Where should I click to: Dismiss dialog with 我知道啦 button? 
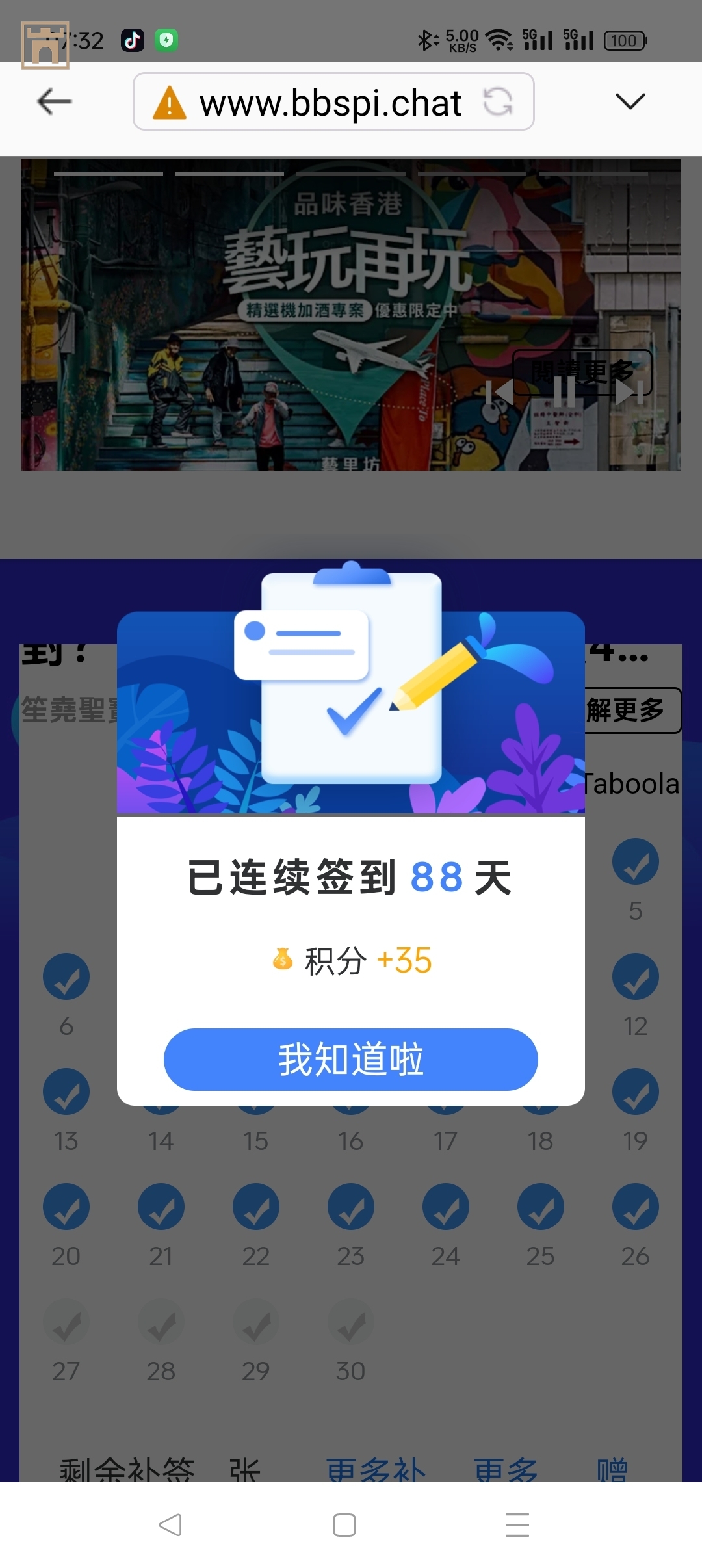(x=350, y=1059)
